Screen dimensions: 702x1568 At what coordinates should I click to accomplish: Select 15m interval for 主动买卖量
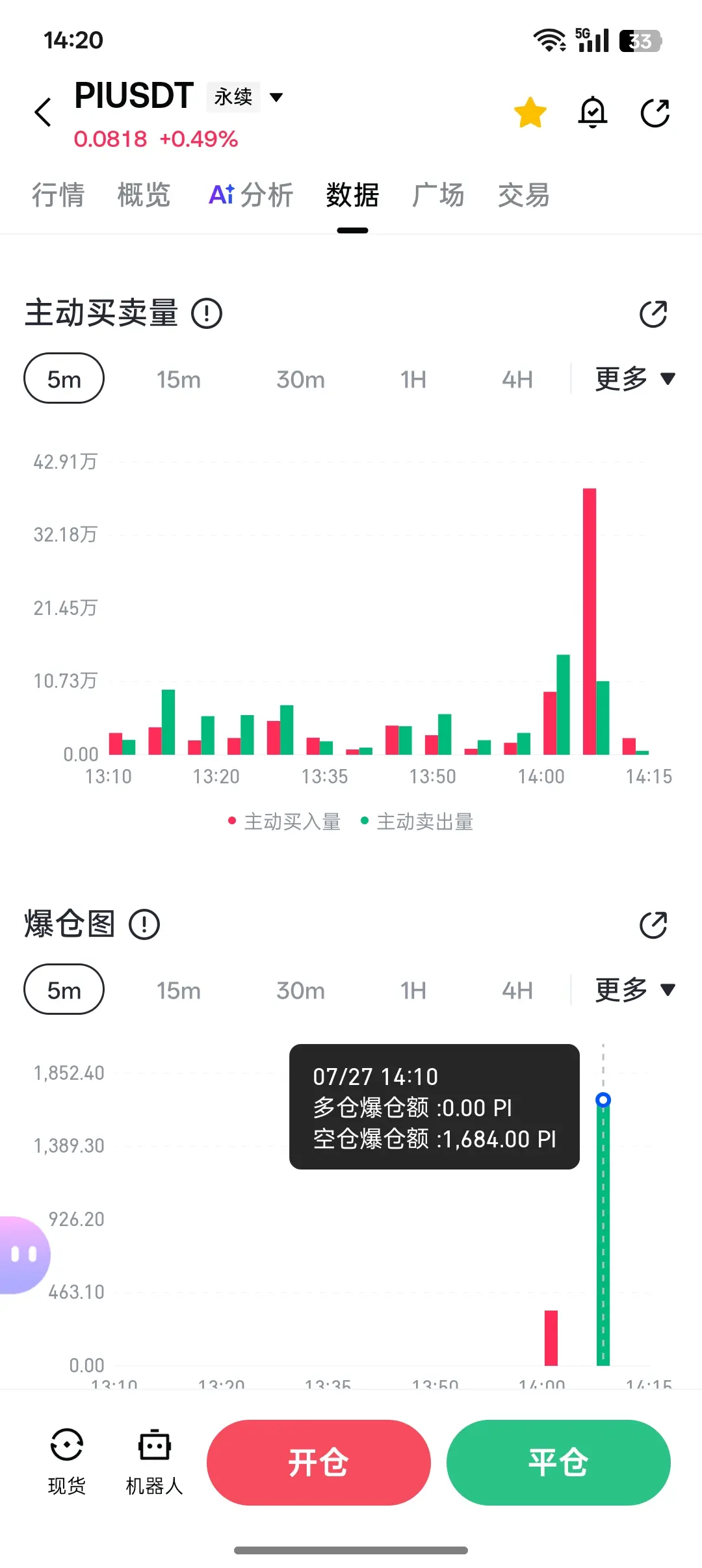(x=179, y=379)
